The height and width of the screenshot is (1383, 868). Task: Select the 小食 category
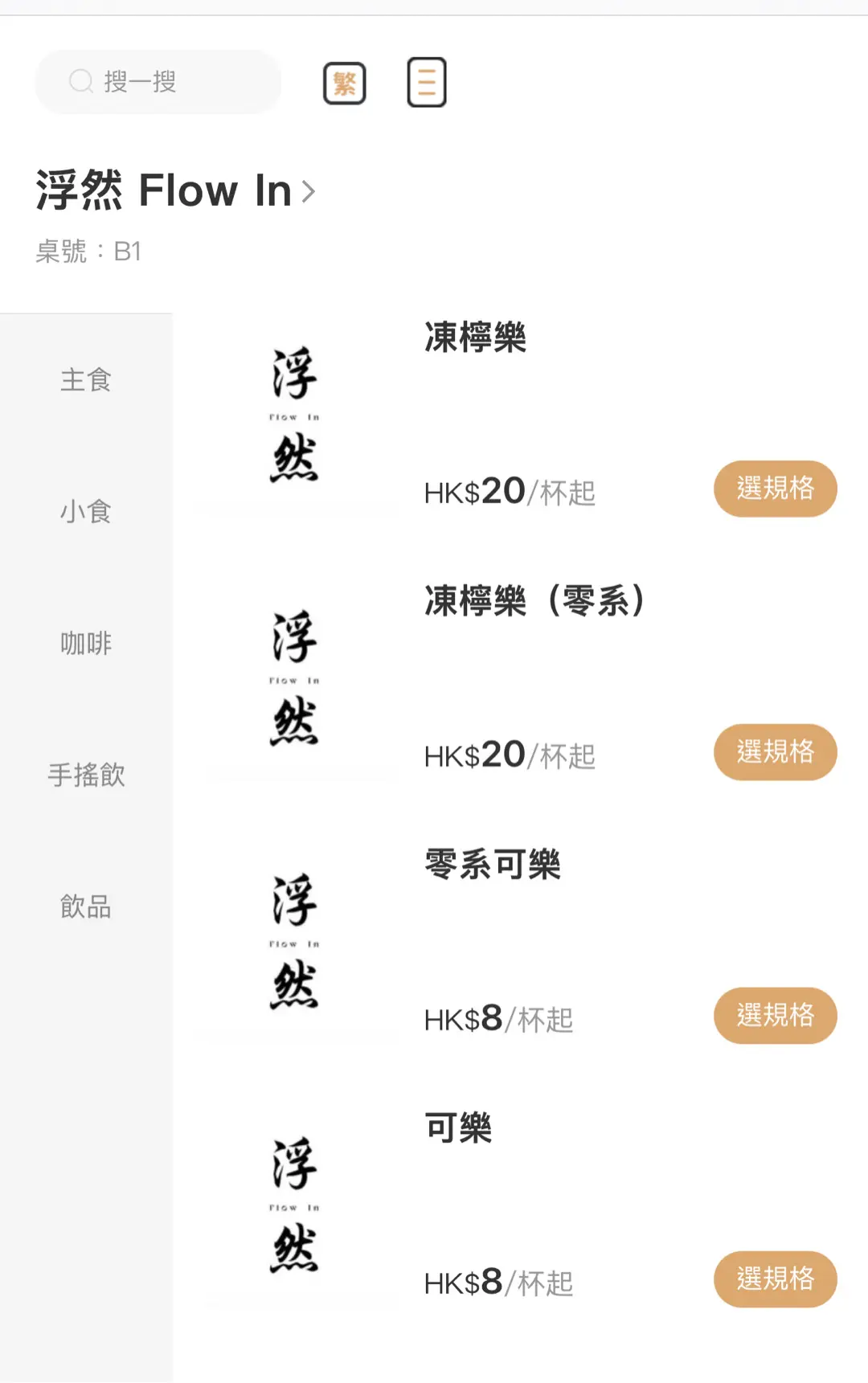[86, 511]
